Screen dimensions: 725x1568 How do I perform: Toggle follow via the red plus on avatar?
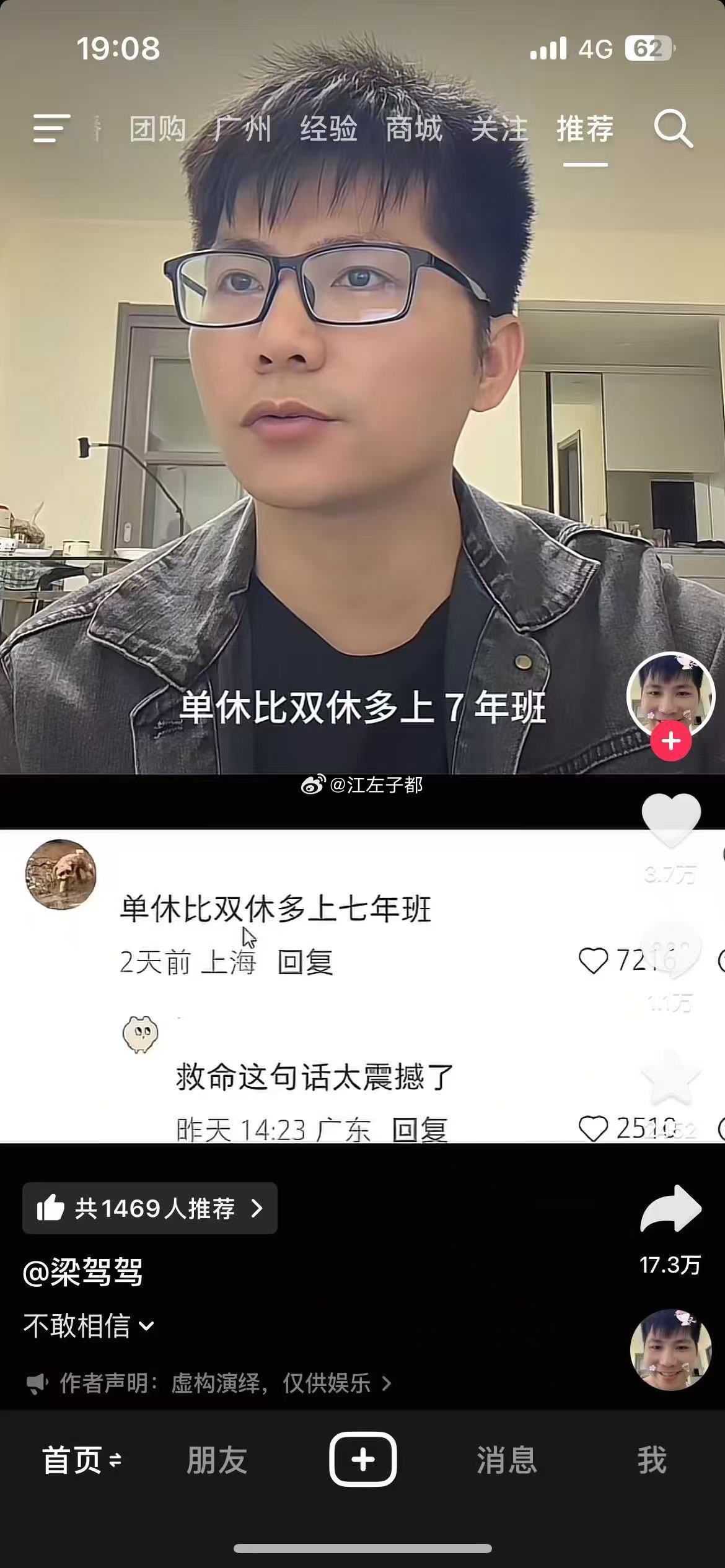pyautogui.click(x=670, y=741)
